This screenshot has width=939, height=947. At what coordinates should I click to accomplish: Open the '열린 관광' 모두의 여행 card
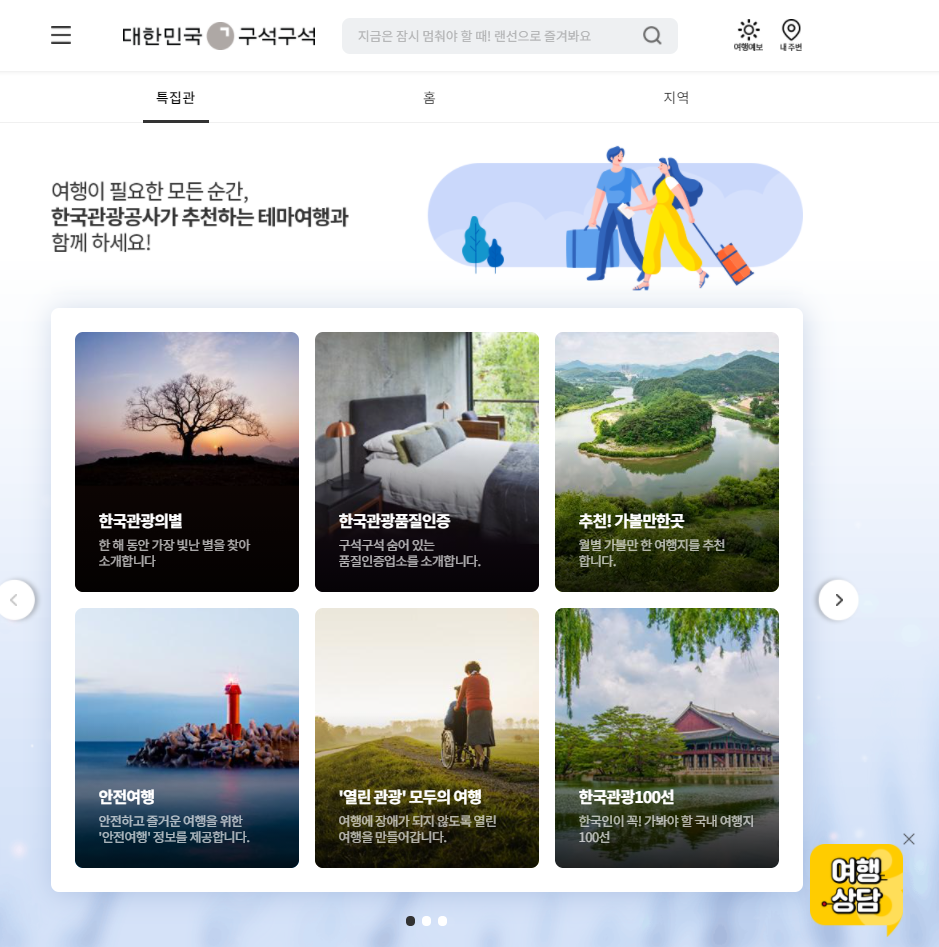(427, 738)
